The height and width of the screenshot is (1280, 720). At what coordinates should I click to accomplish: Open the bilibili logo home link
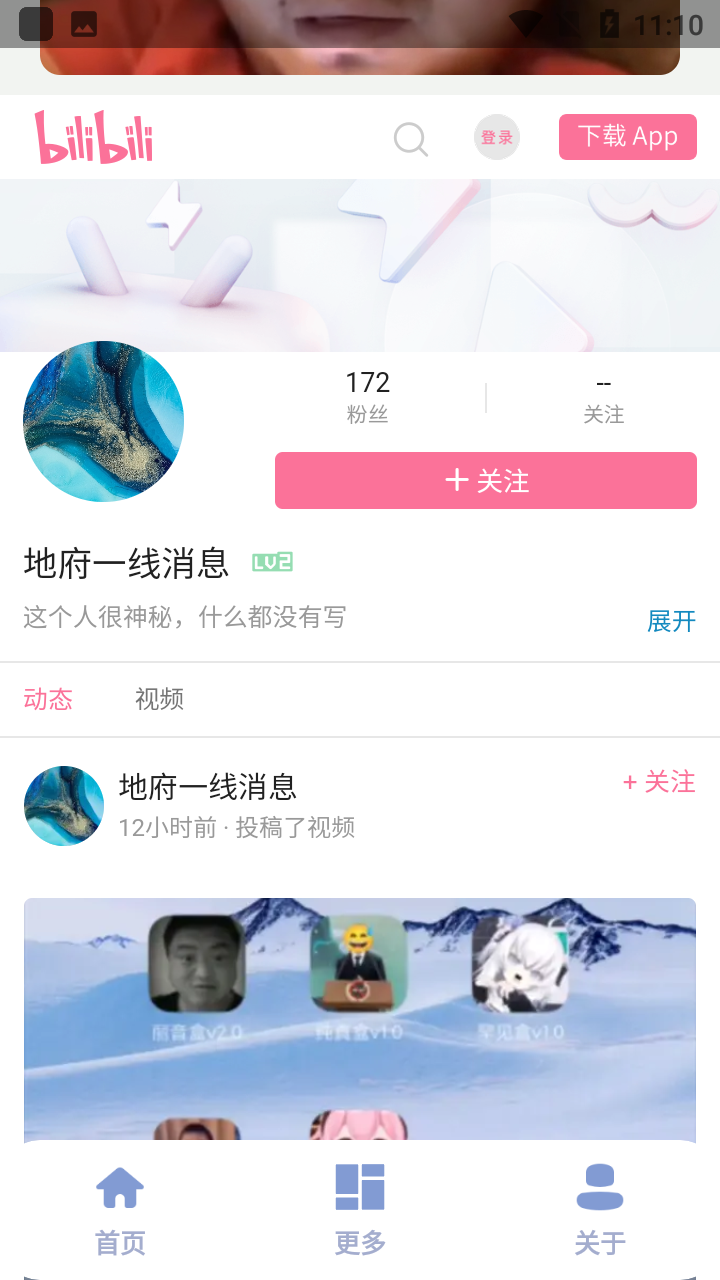(95, 137)
